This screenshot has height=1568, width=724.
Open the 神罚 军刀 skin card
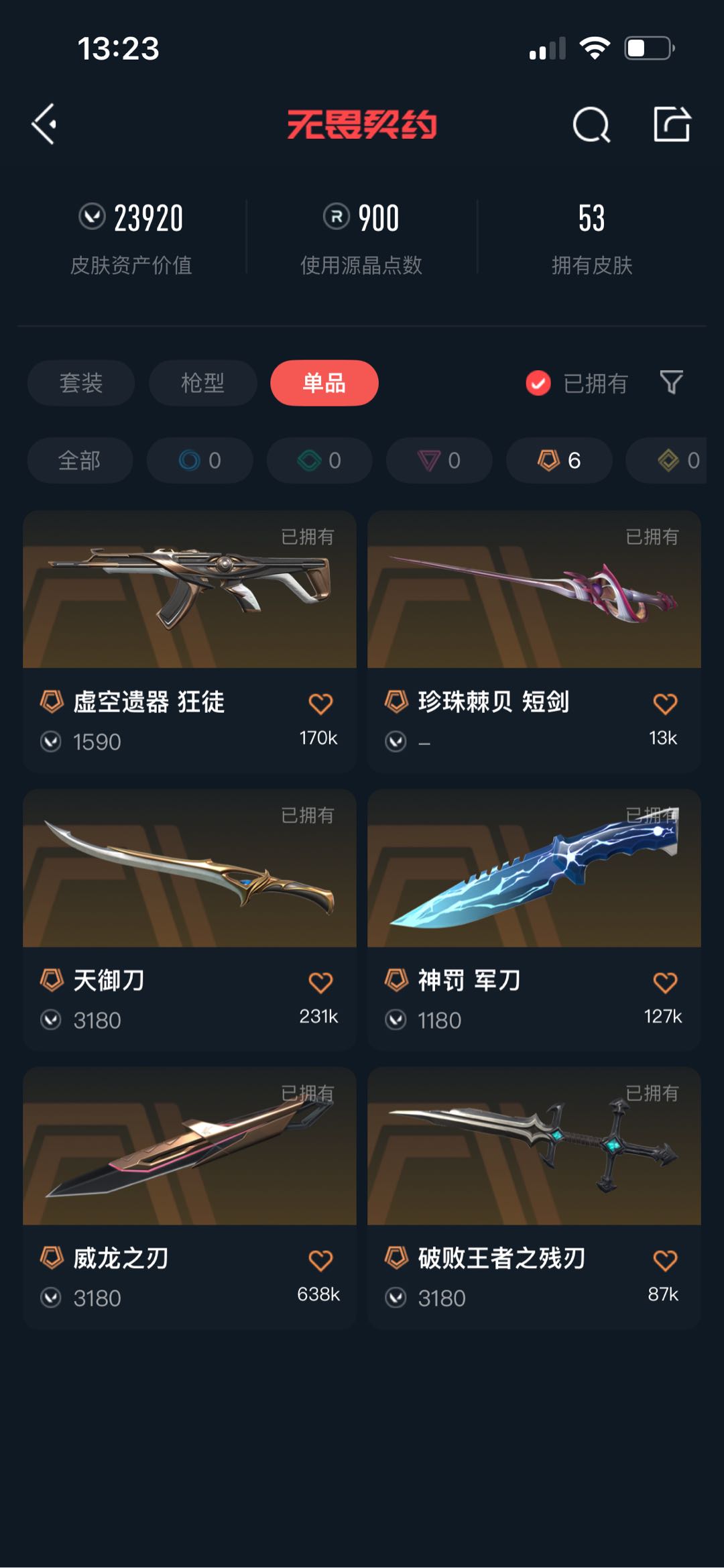point(534,919)
